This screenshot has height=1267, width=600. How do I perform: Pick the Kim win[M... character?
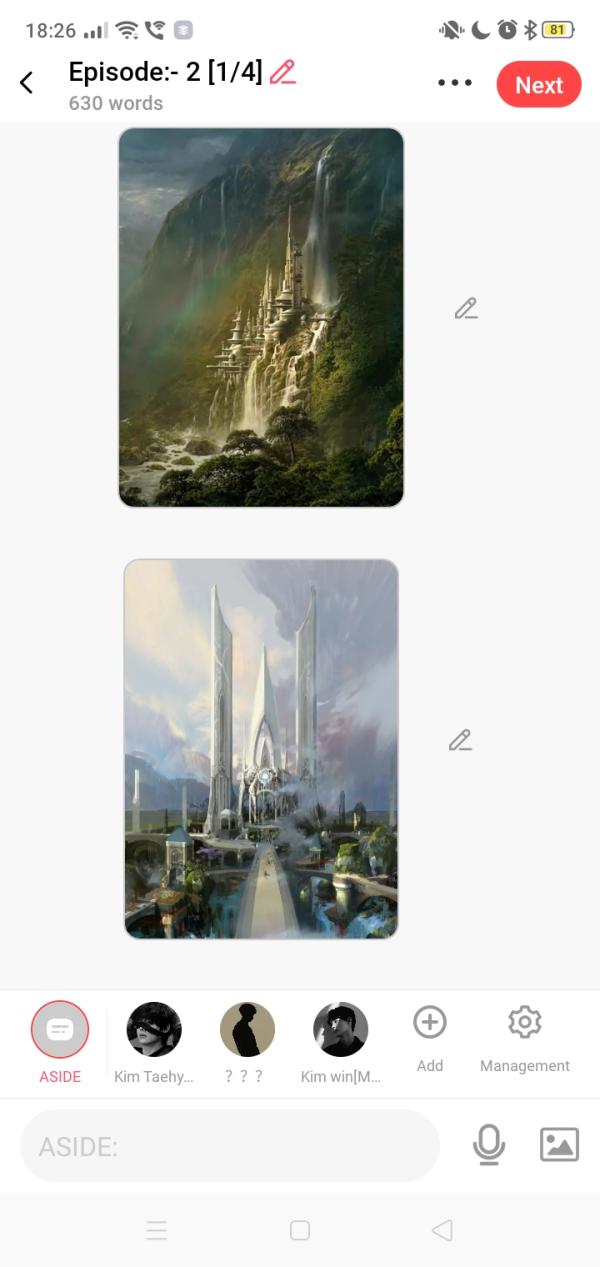[x=340, y=1030]
